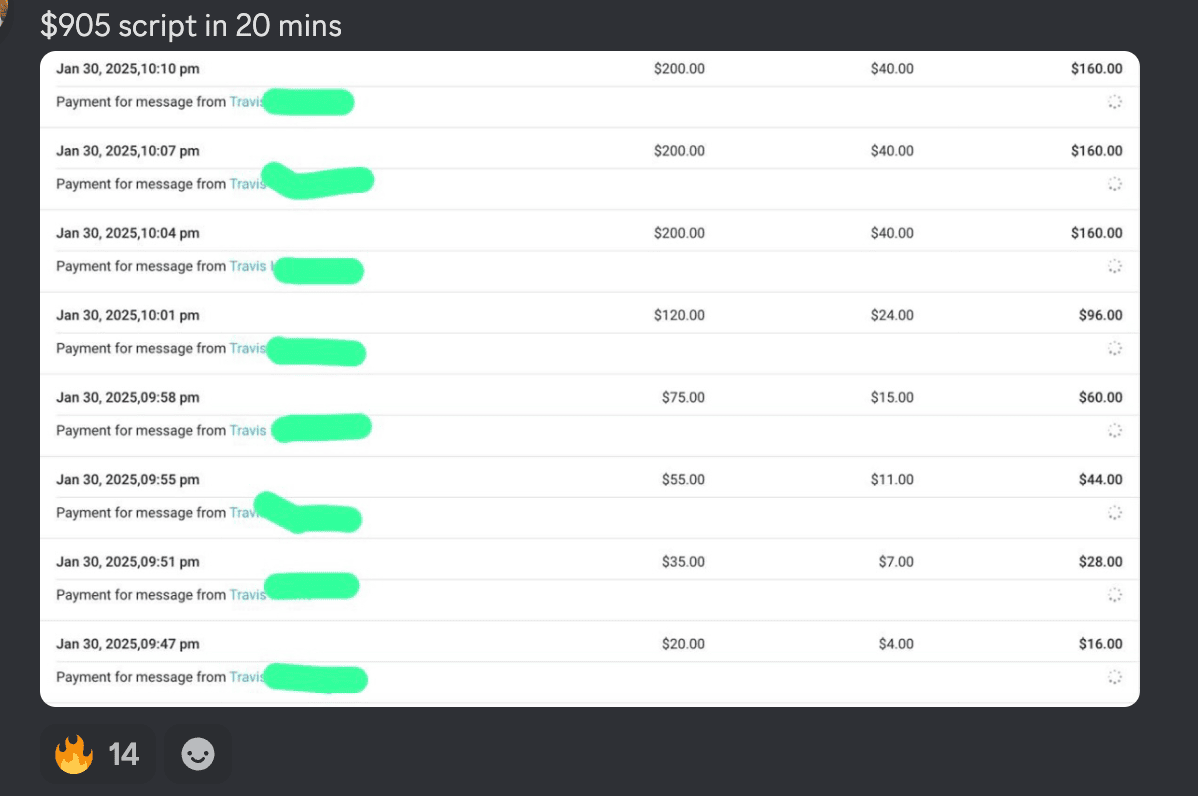The width and height of the screenshot is (1198, 796).
Task: Add a new emoji reaction
Action: pos(197,754)
